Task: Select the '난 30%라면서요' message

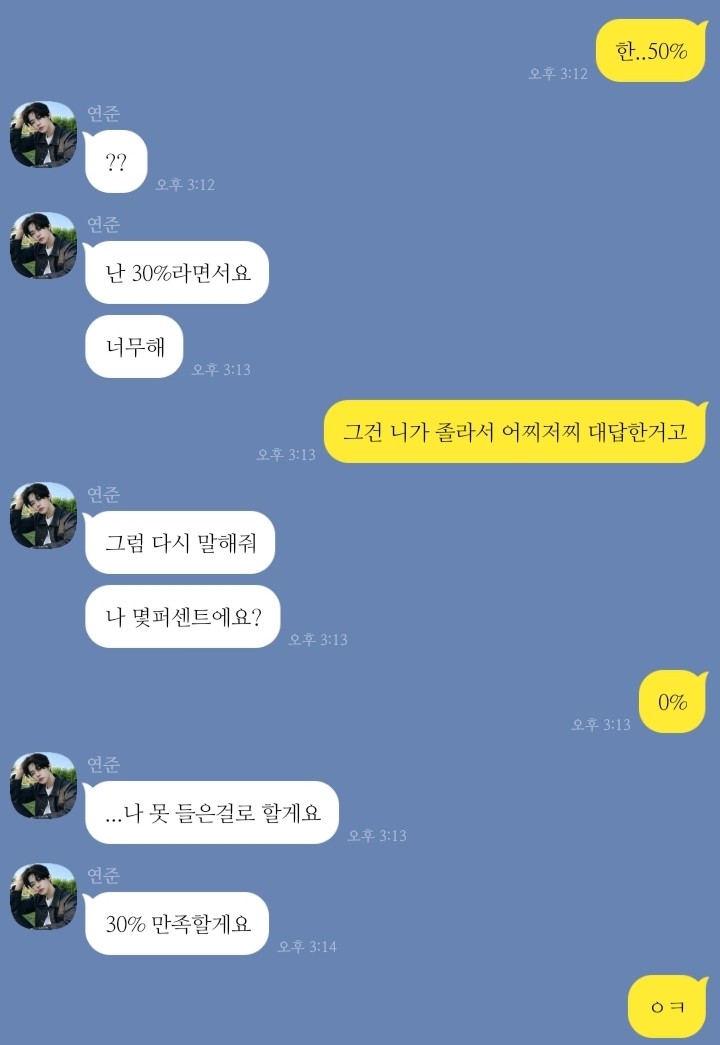Action: pyautogui.click(x=179, y=273)
